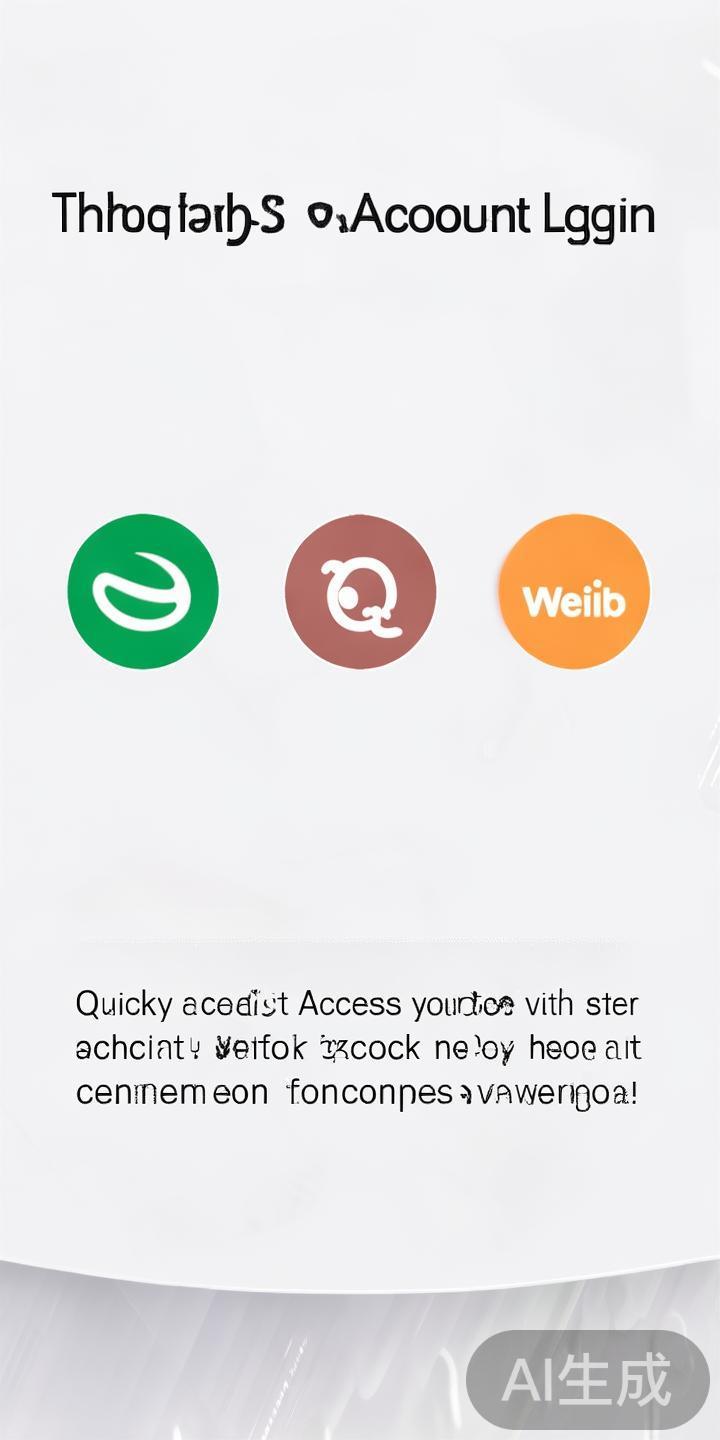
Task: Choose the QQ login icon
Action: (x=360, y=591)
